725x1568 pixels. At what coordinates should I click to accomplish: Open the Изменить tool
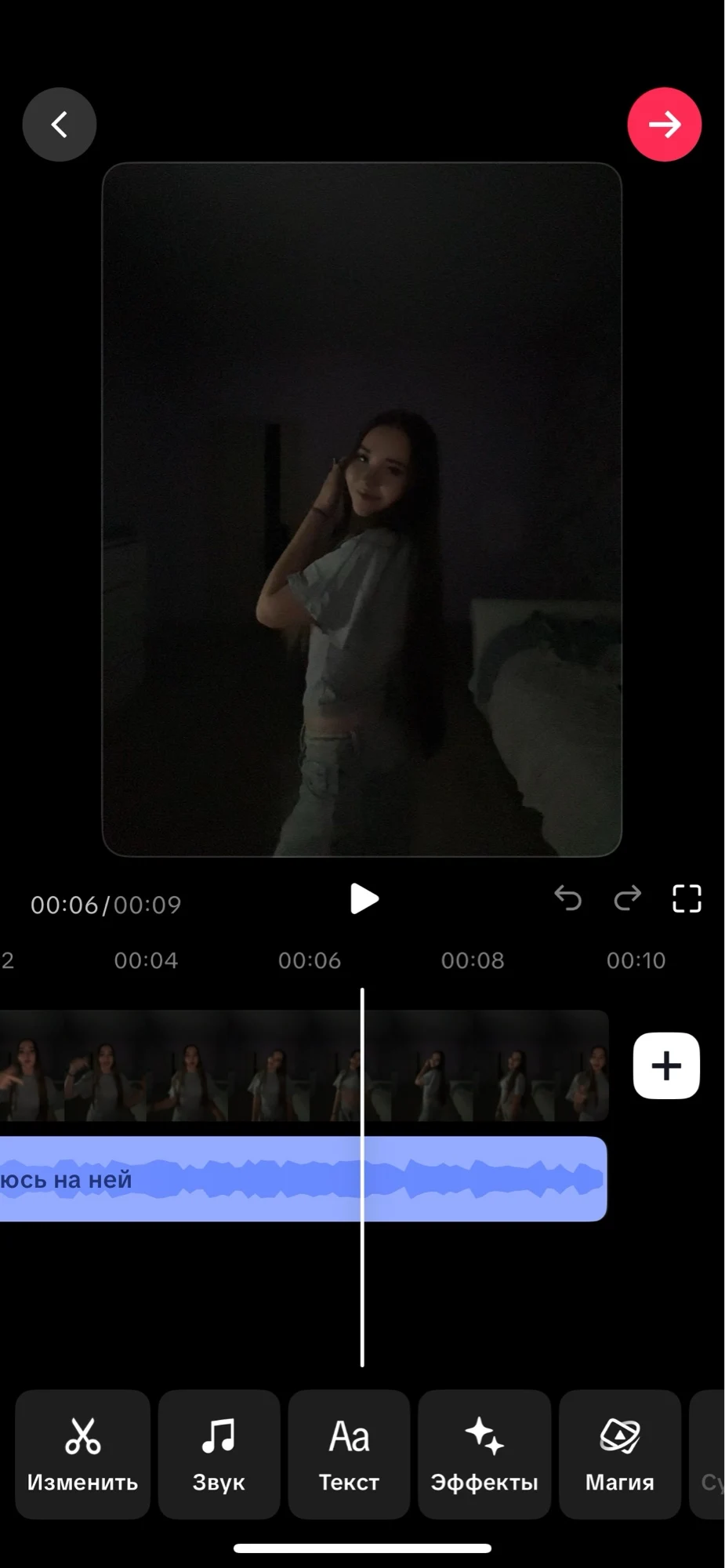pos(82,1455)
